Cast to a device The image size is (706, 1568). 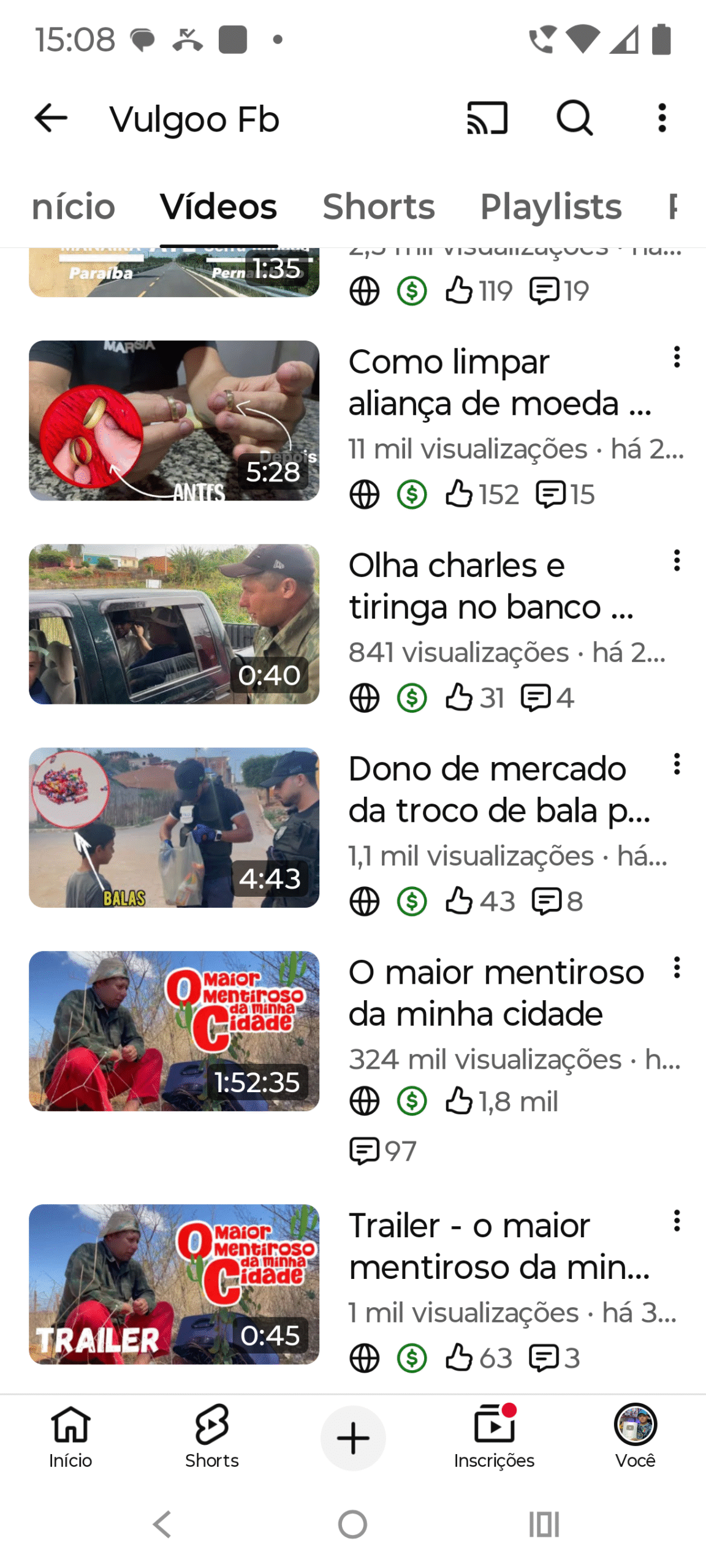(x=487, y=118)
